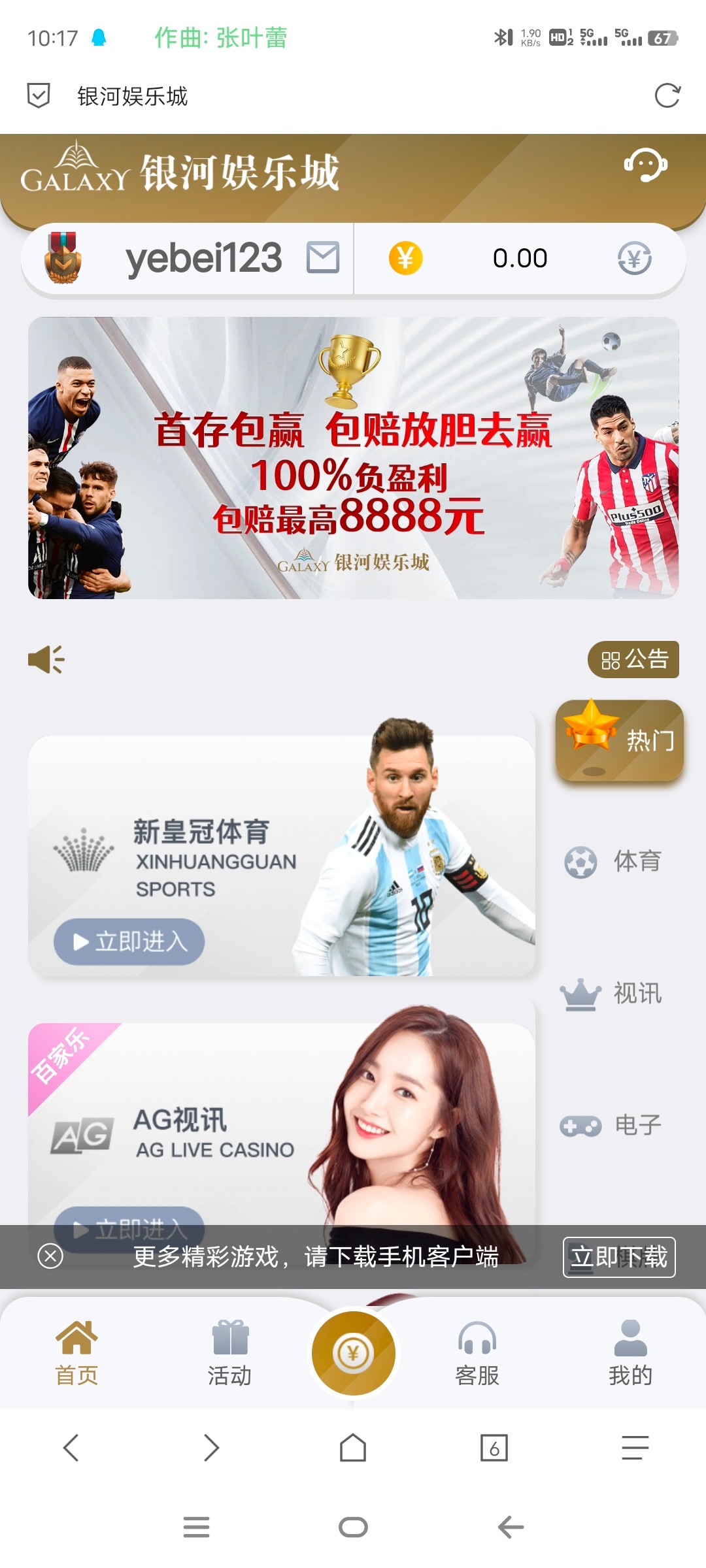Open the 首存包赢 promotion banner
The width and height of the screenshot is (706, 1568).
353,457
